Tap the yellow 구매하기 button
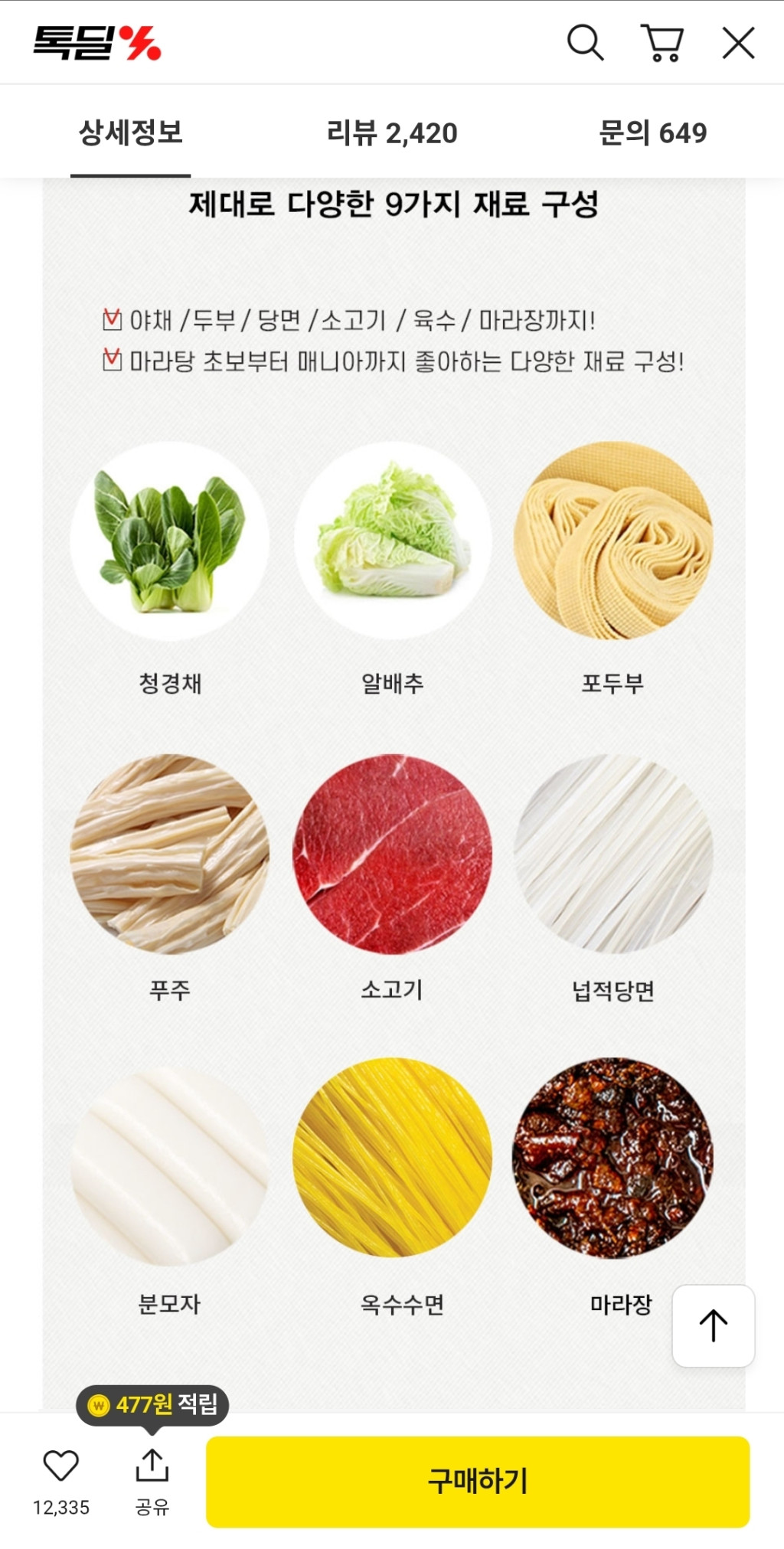The width and height of the screenshot is (784, 1549). [x=478, y=1481]
